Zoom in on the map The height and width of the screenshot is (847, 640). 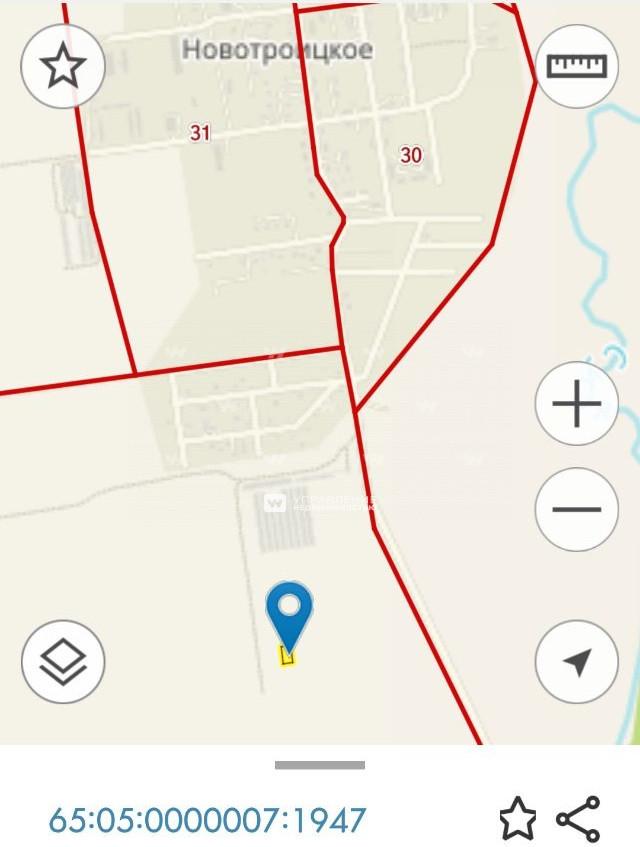point(577,404)
